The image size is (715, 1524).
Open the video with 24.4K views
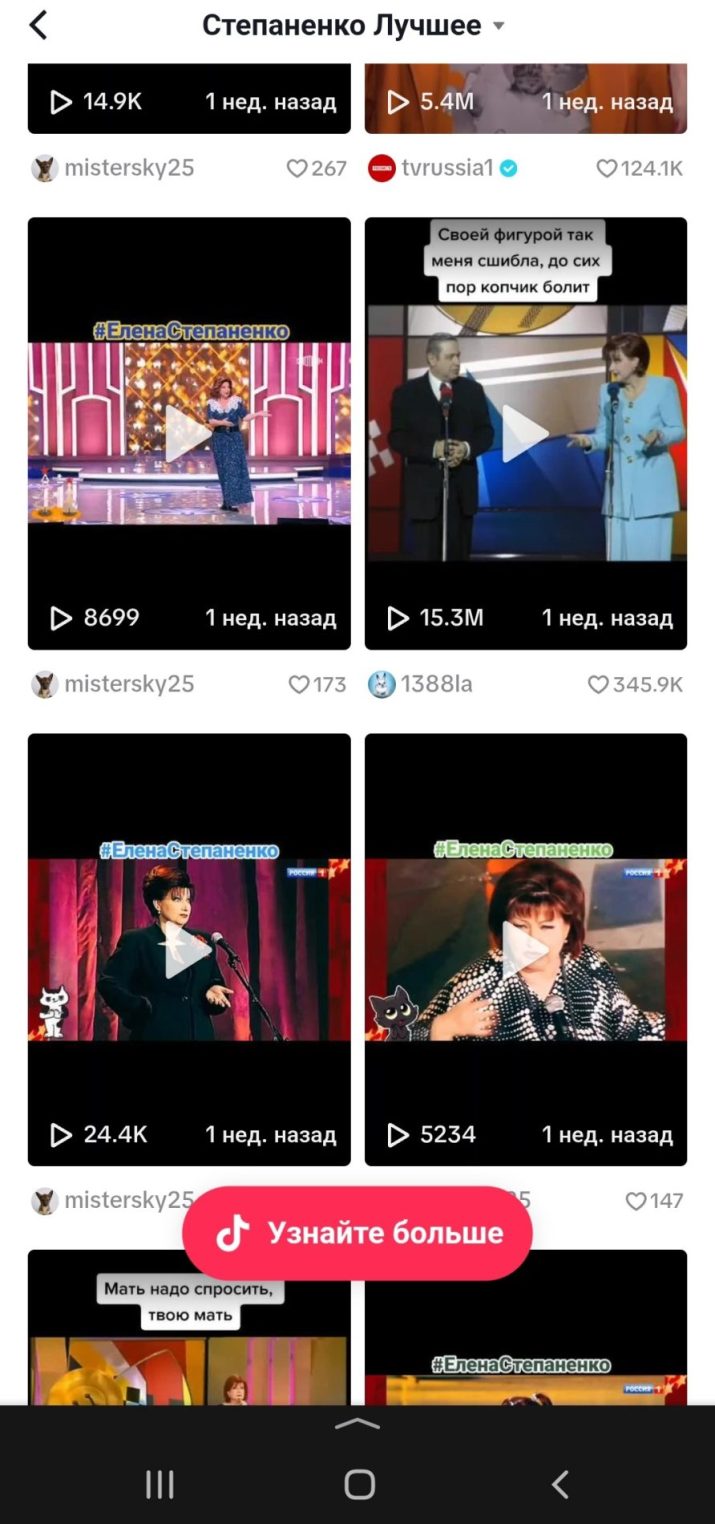[189, 950]
